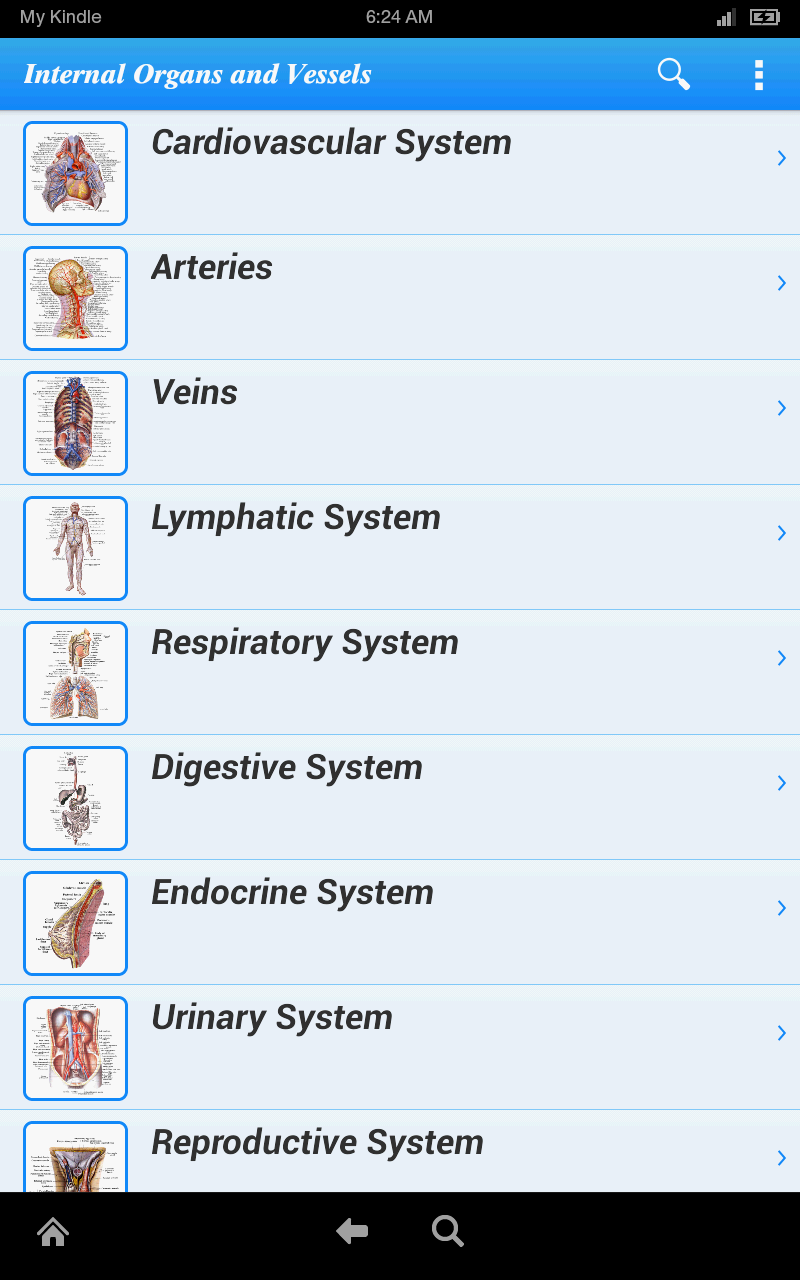Open the Endocrine System entry
800x1280 pixels.
292,893
